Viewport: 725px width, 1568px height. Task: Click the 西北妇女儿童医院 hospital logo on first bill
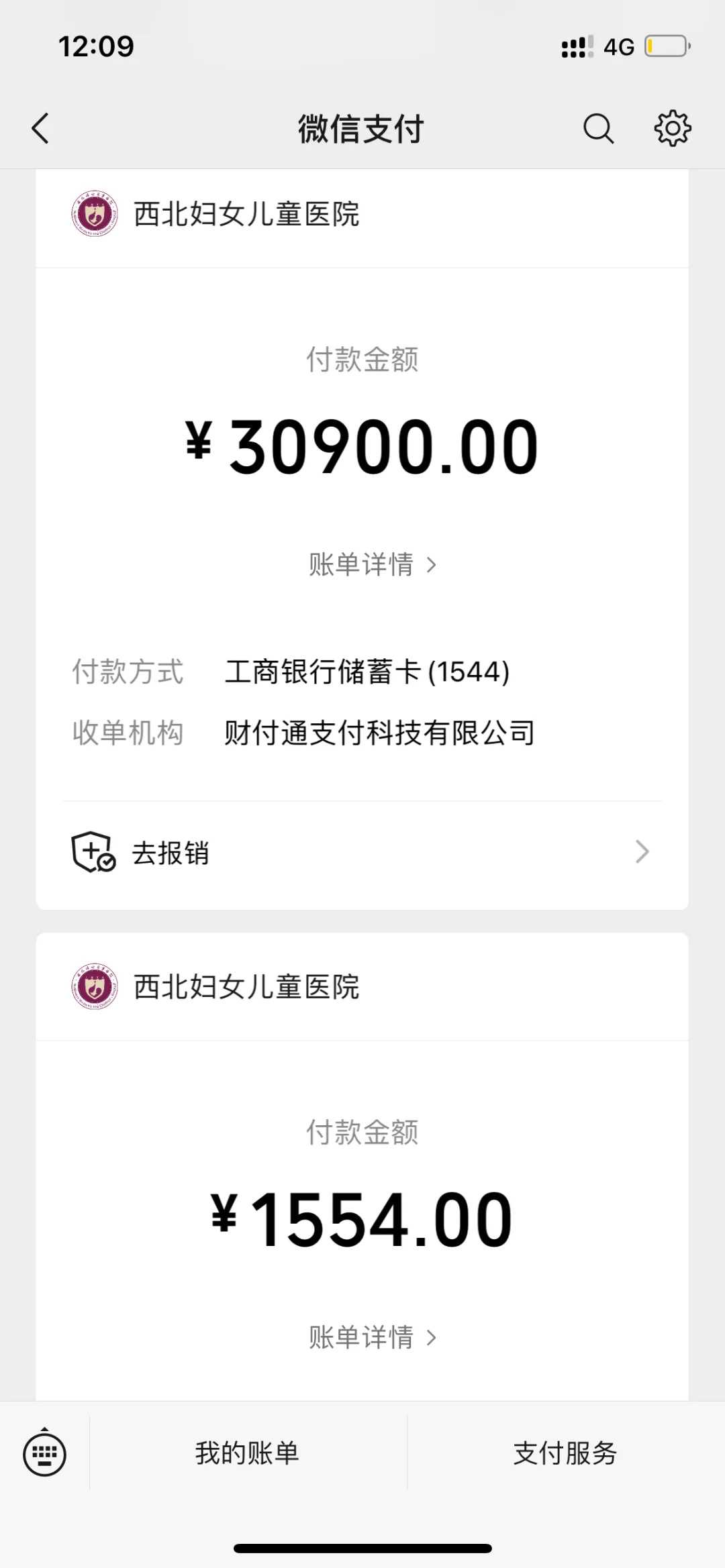click(x=94, y=215)
